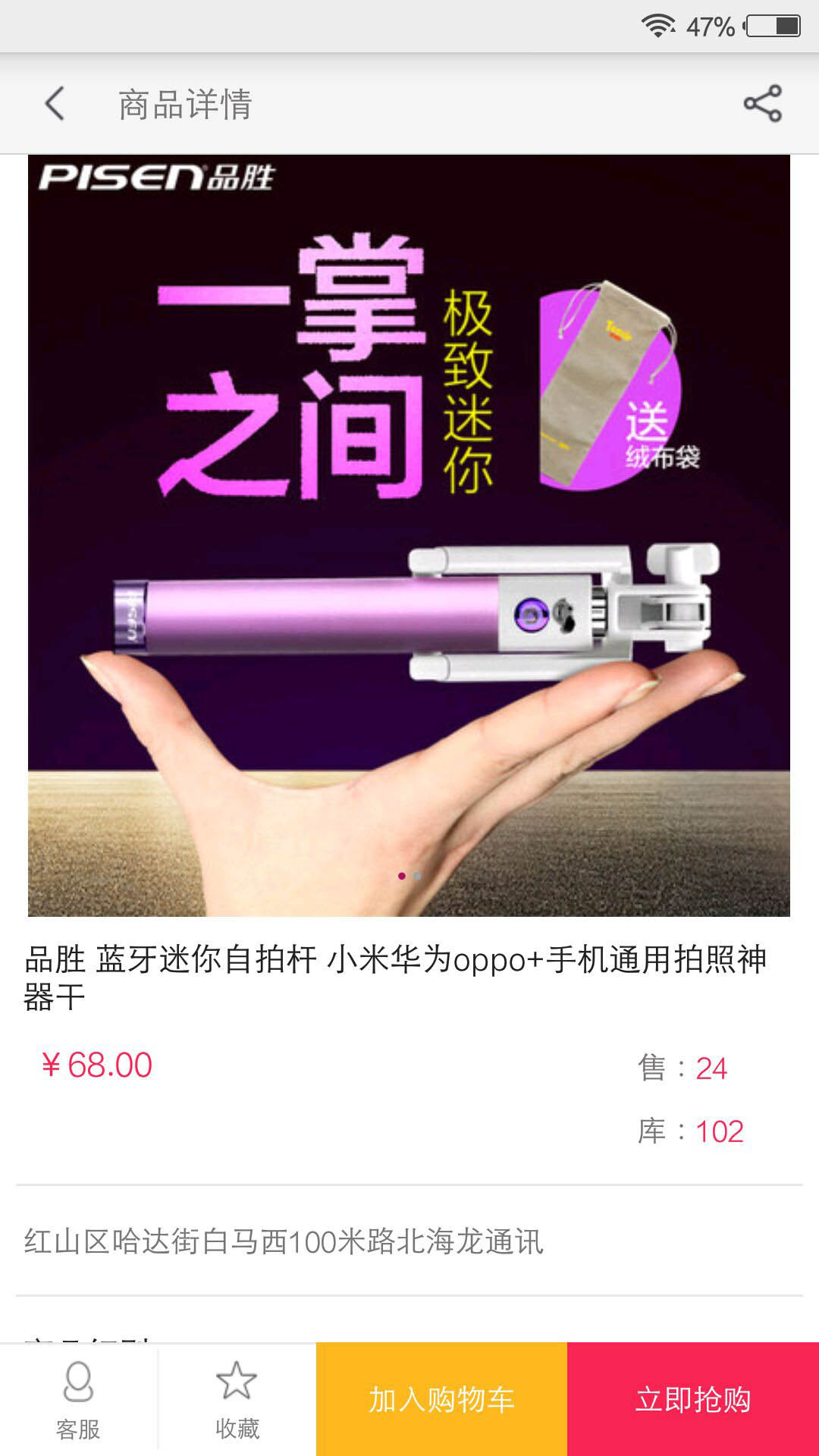The height and width of the screenshot is (1456, 819).
Task: Go back from the 商品详情 page
Action: point(55,104)
